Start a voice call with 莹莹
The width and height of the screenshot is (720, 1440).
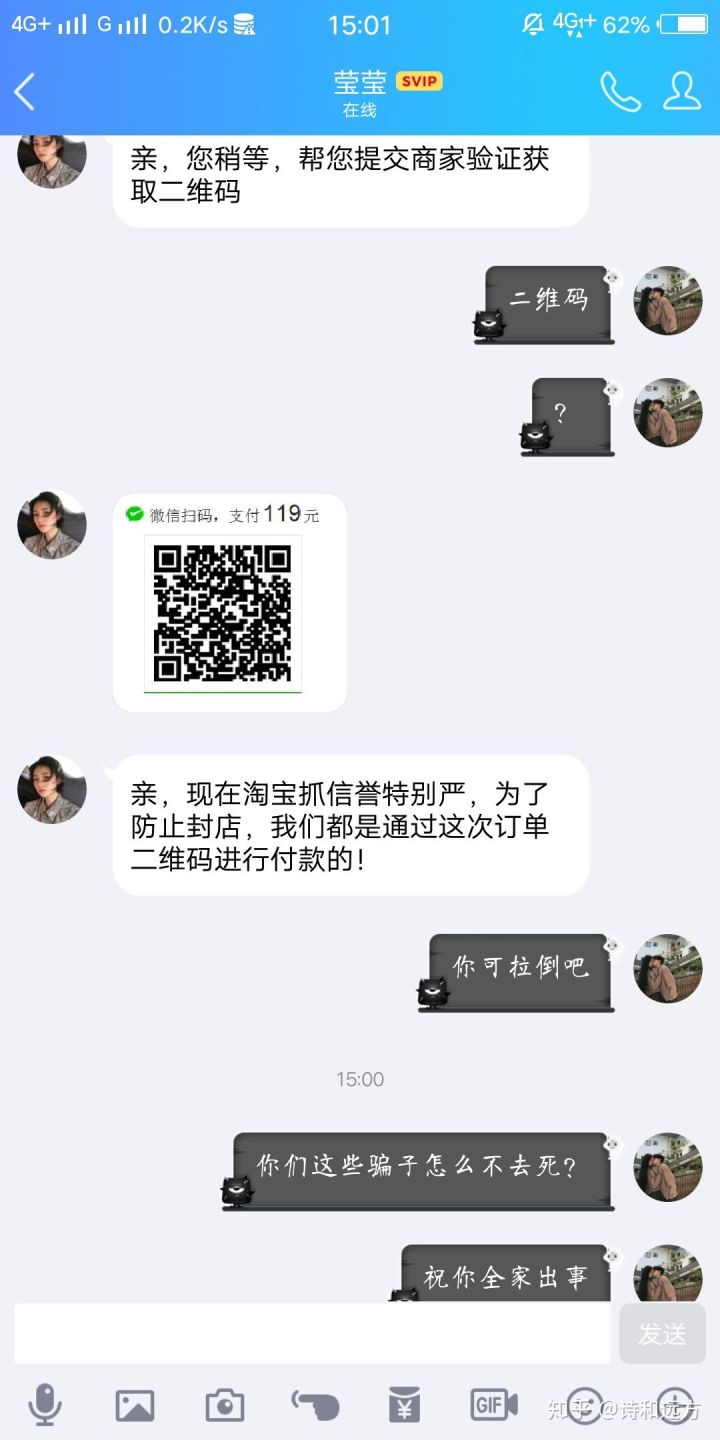[x=620, y=92]
